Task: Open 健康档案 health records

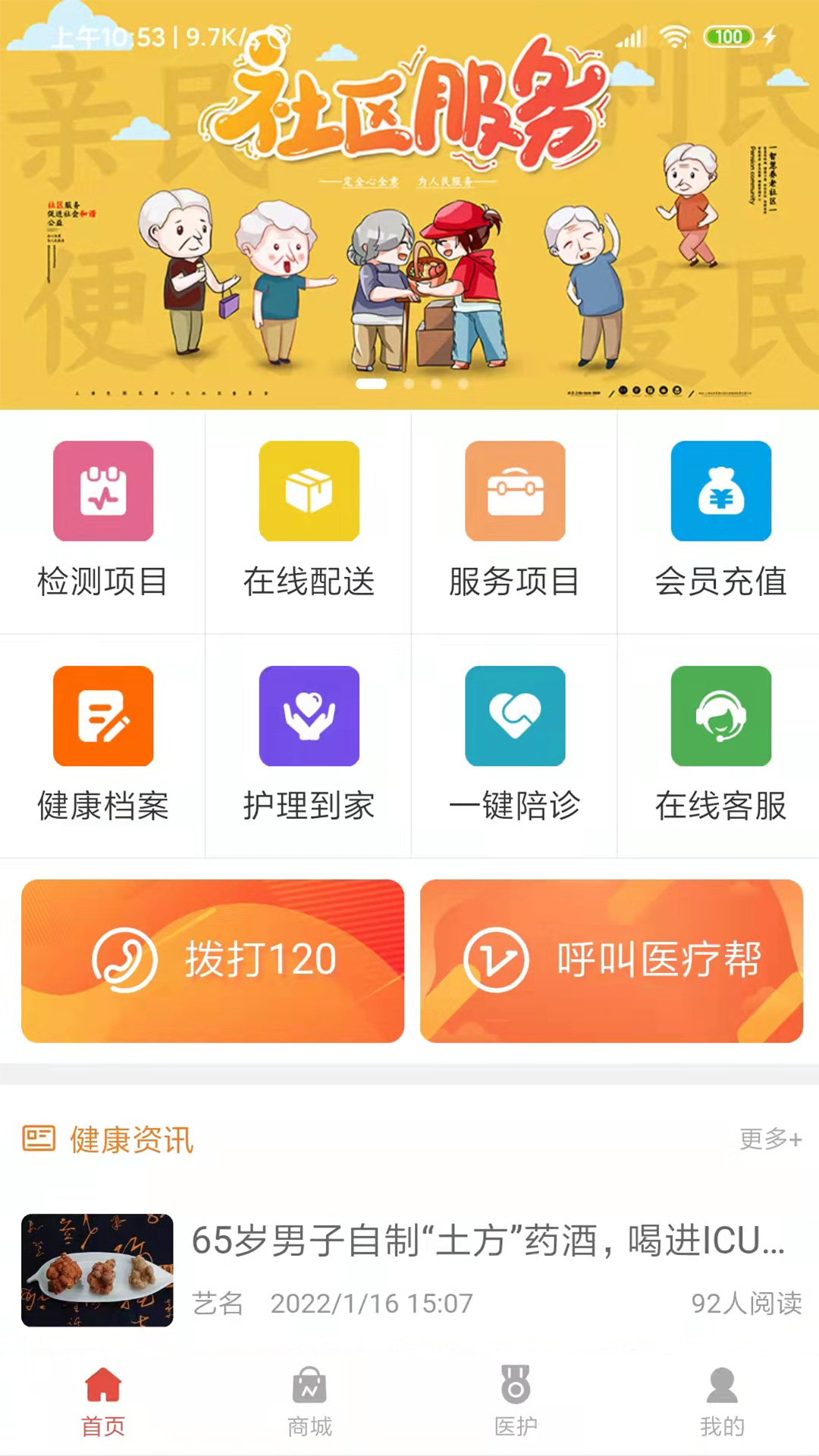Action: (103, 746)
